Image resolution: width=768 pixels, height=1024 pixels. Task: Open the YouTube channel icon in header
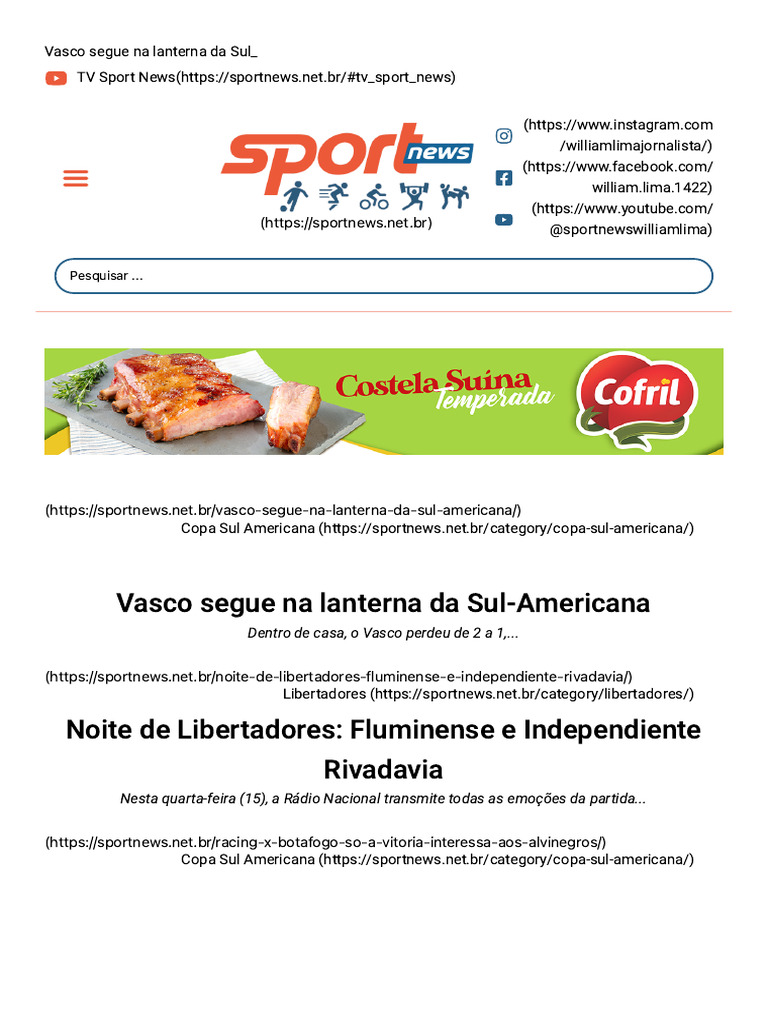click(x=504, y=219)
